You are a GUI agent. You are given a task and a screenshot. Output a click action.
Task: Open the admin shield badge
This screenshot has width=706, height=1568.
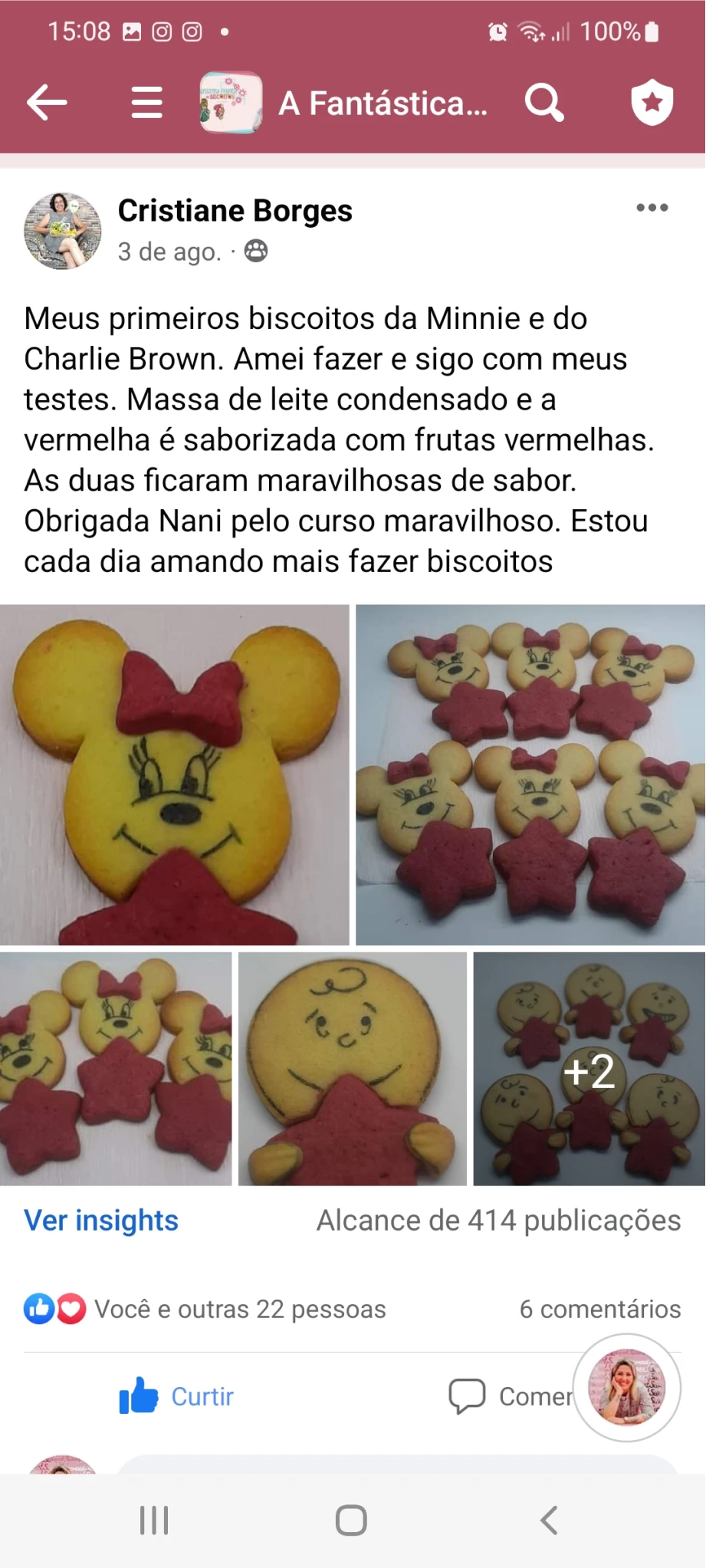coord(652,102)
